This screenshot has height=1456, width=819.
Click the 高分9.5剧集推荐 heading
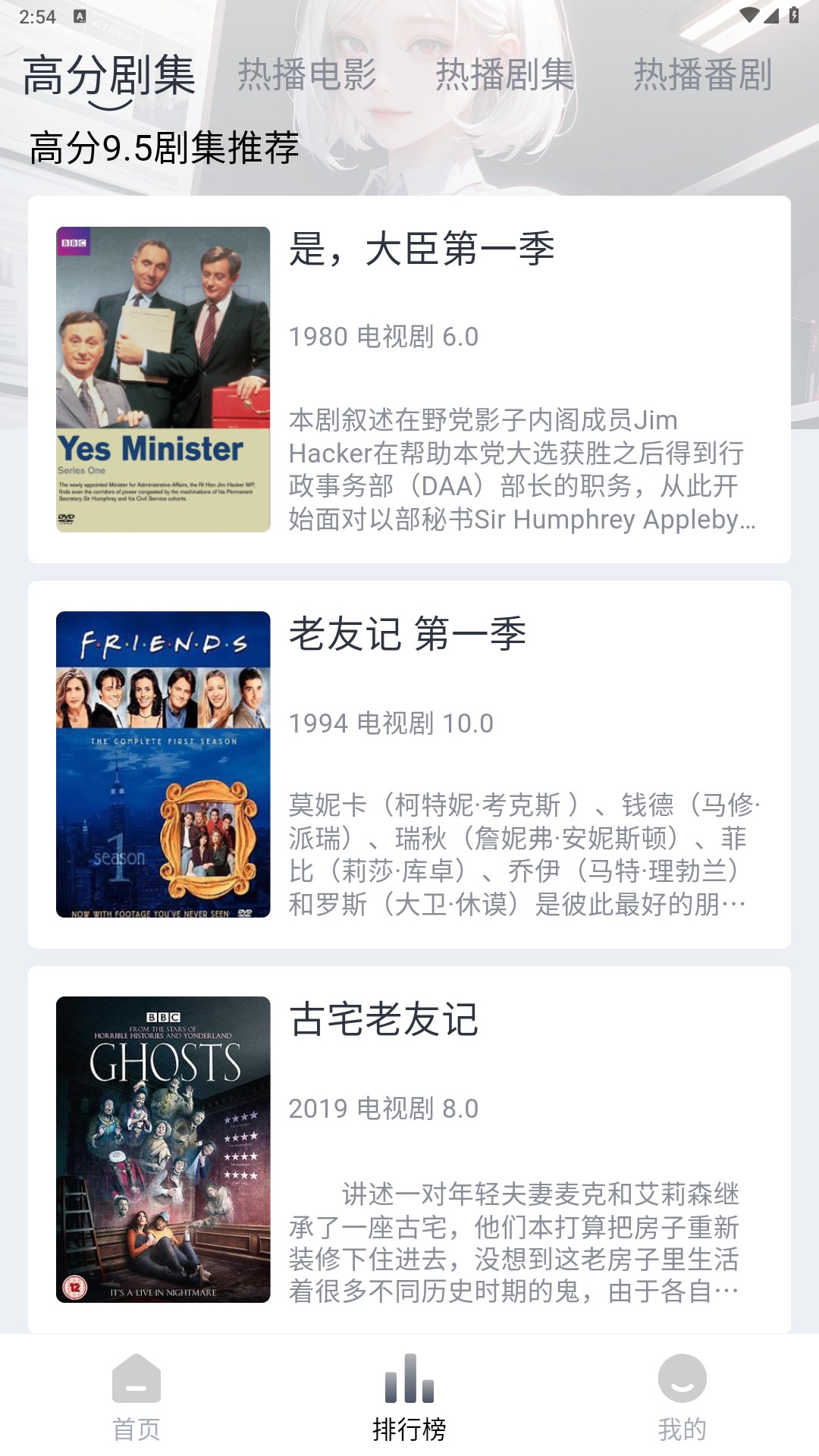[164, 149]
